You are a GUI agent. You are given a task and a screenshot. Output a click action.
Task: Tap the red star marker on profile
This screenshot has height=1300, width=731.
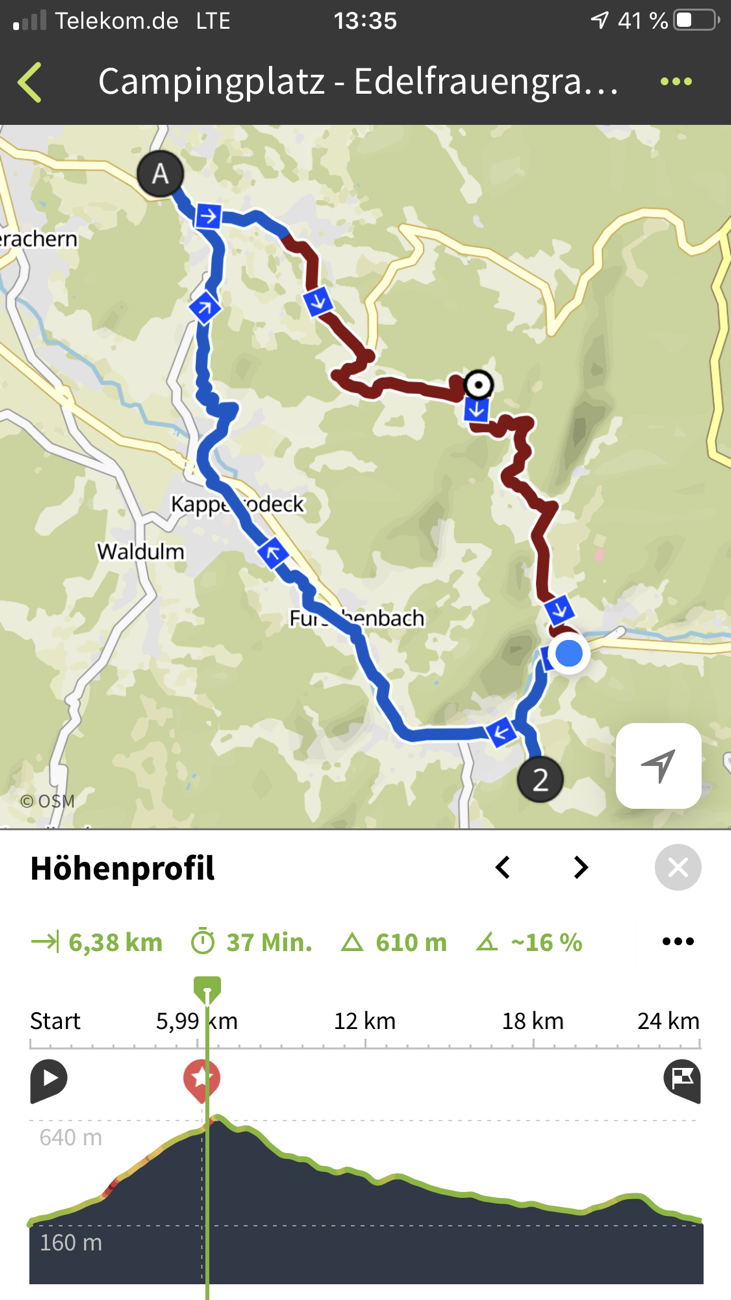(x=201, y=1080)
